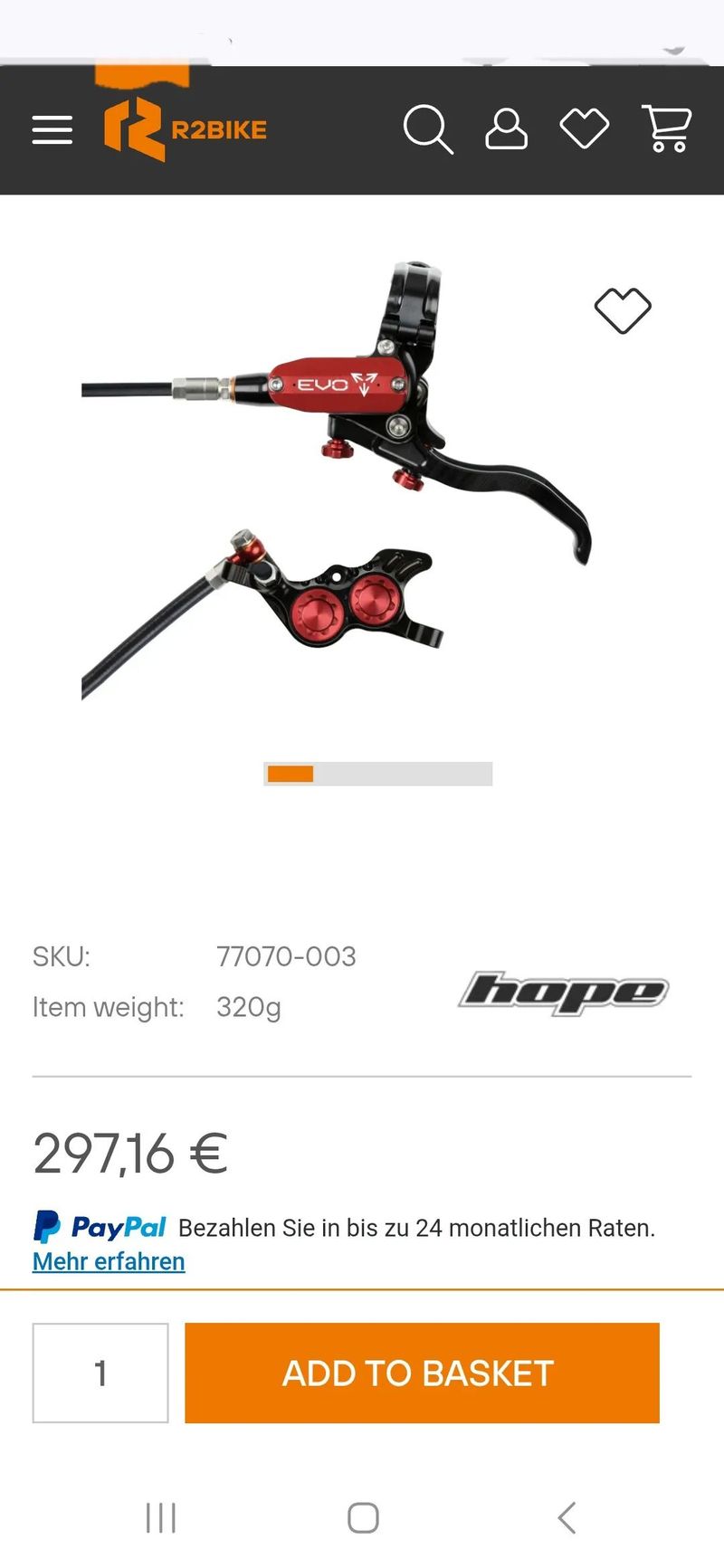Select the quantity input field showing 1
Image resolution: width=724 pixels, height=1568 pixels.
click(x=100, y=1373)
